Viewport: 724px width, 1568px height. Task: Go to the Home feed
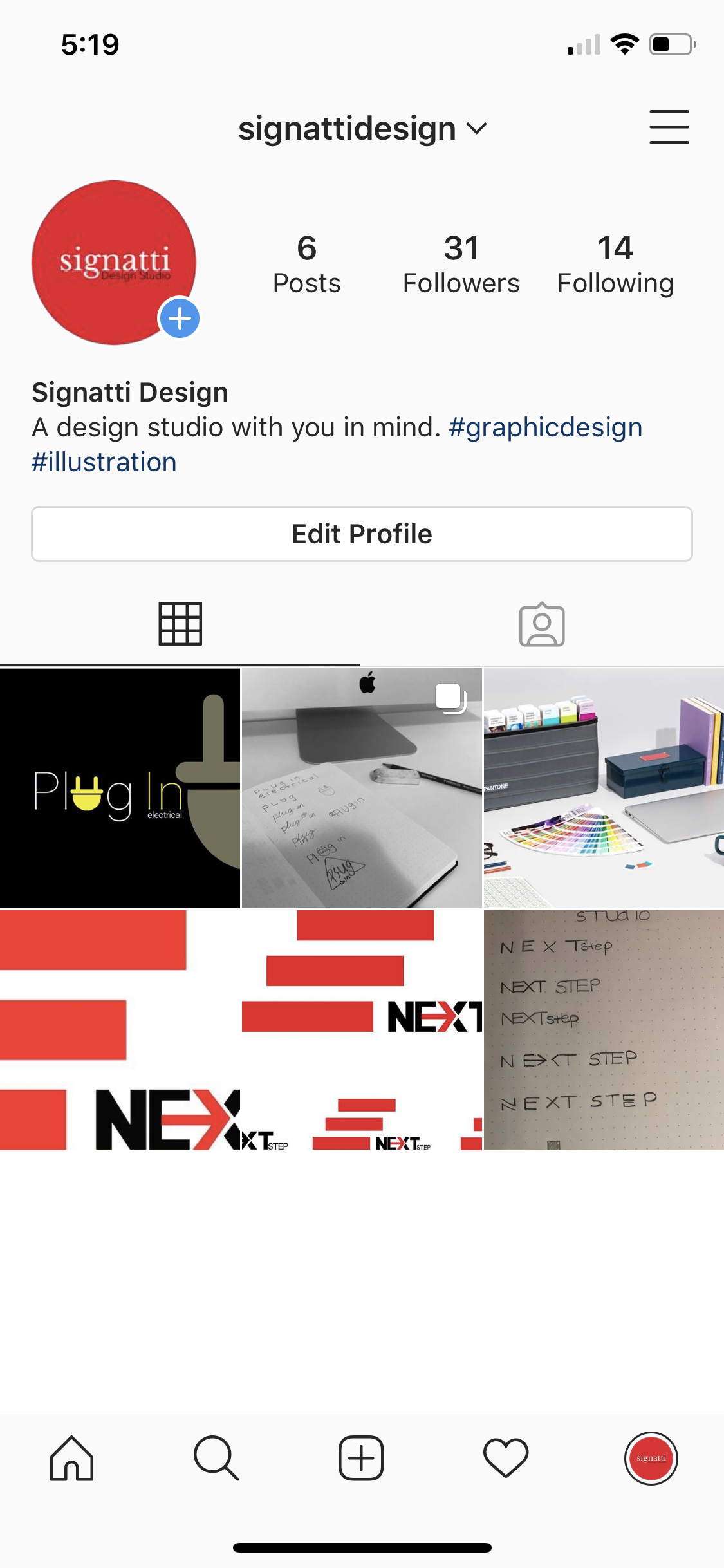(72, 1458)
